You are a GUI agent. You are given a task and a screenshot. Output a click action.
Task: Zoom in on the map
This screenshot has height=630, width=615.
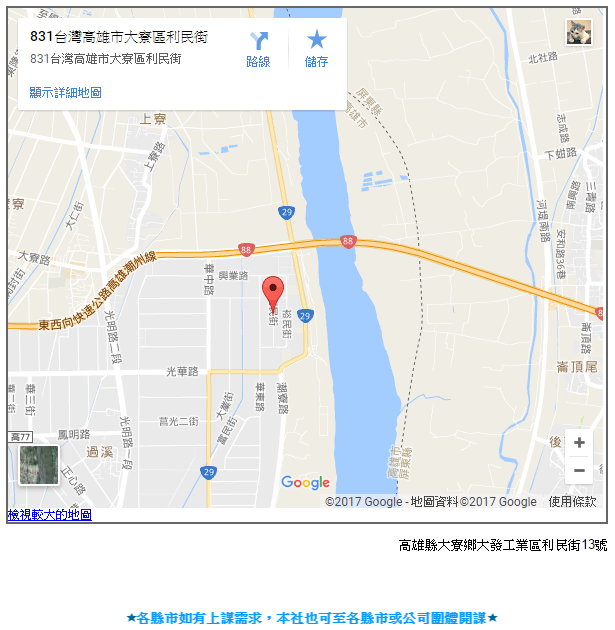pos(579,443)
